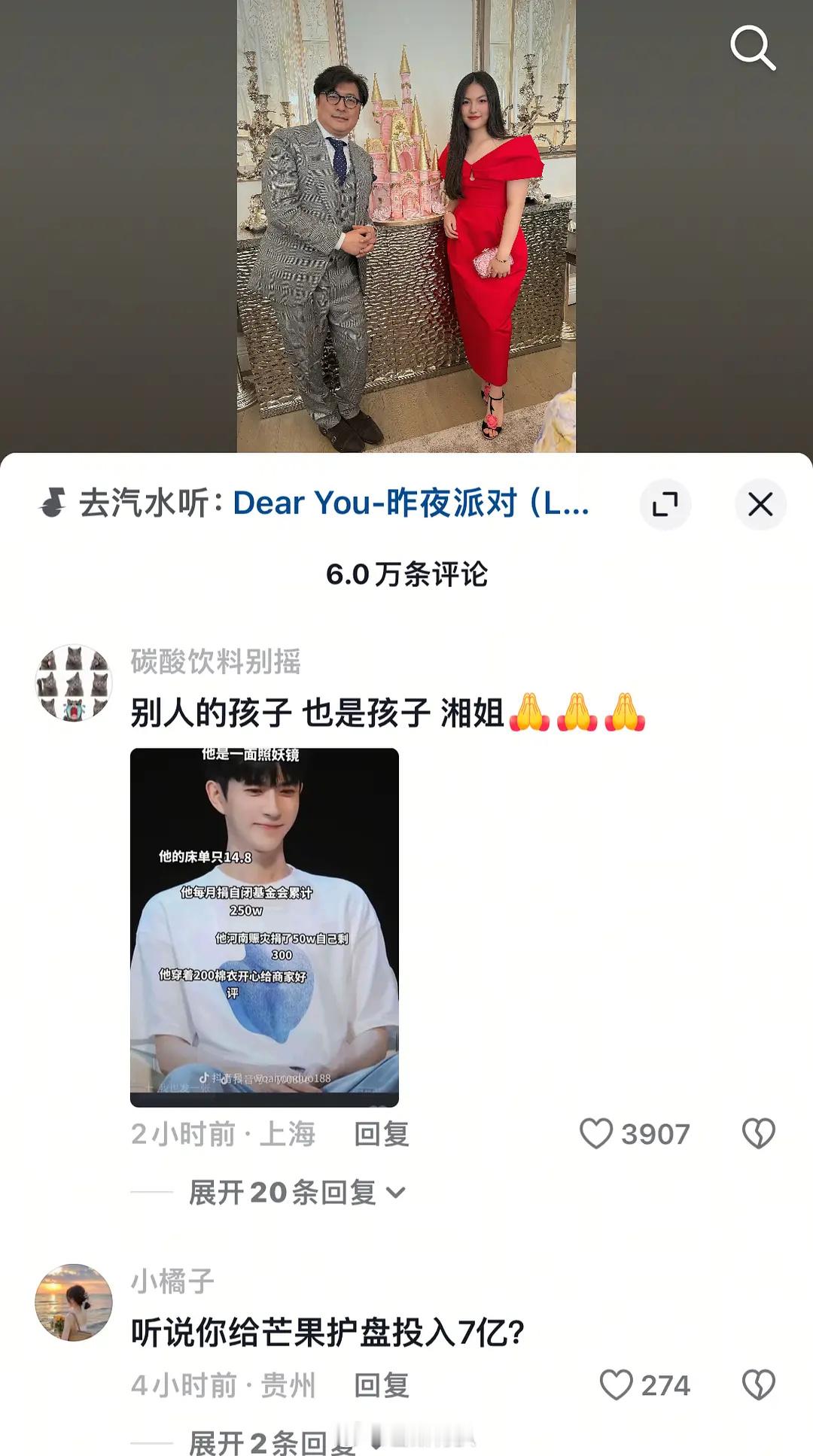
Task: Like 小橘子's comment with 274 likes
Action: (x=616, y=1385)
